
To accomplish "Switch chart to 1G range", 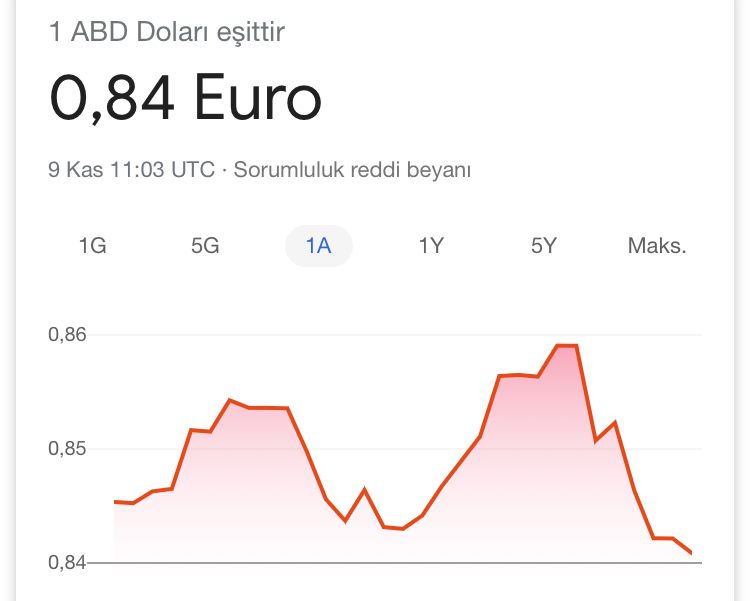I will coord(92,246).
